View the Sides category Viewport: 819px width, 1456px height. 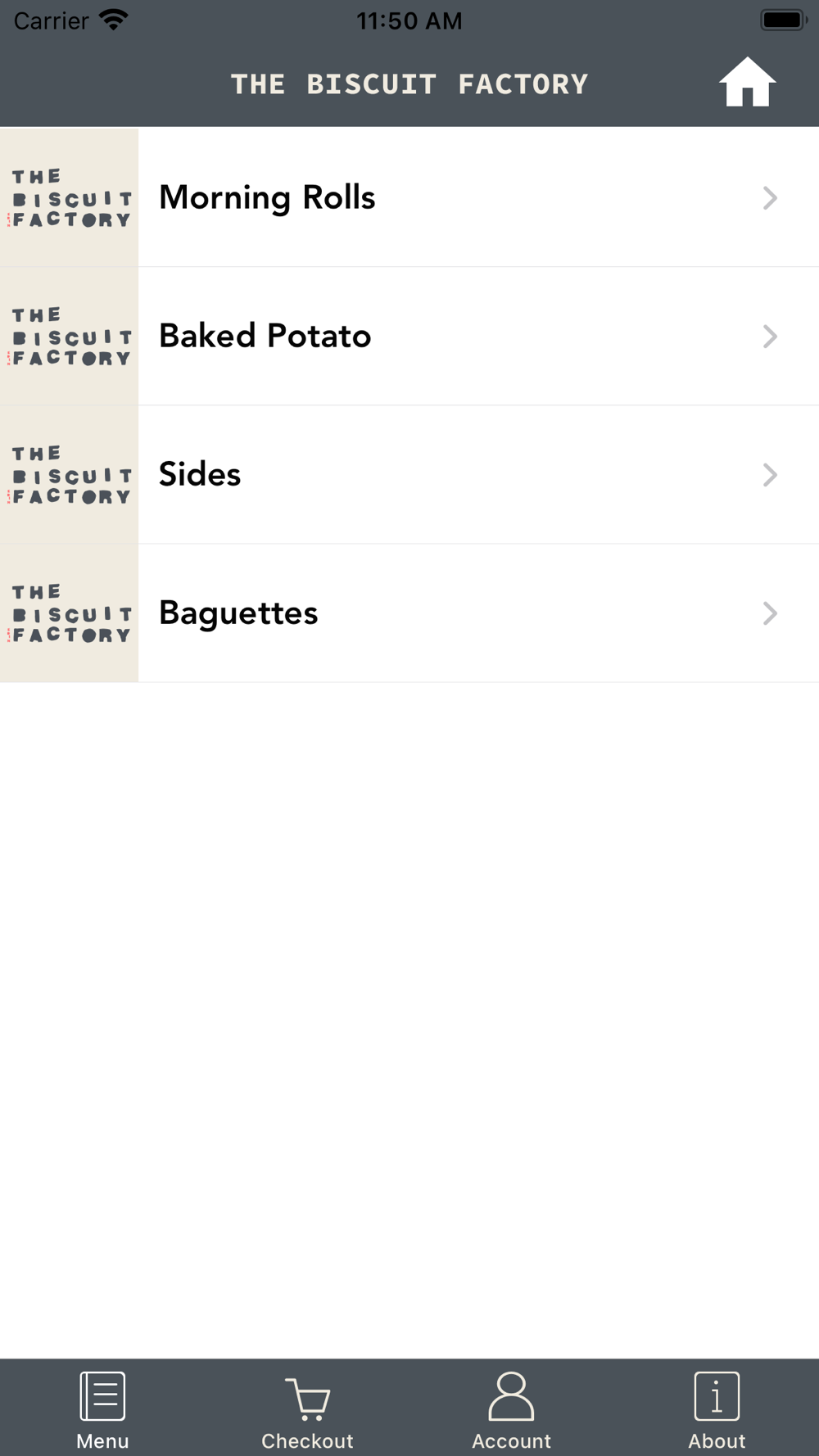[409, 474]
